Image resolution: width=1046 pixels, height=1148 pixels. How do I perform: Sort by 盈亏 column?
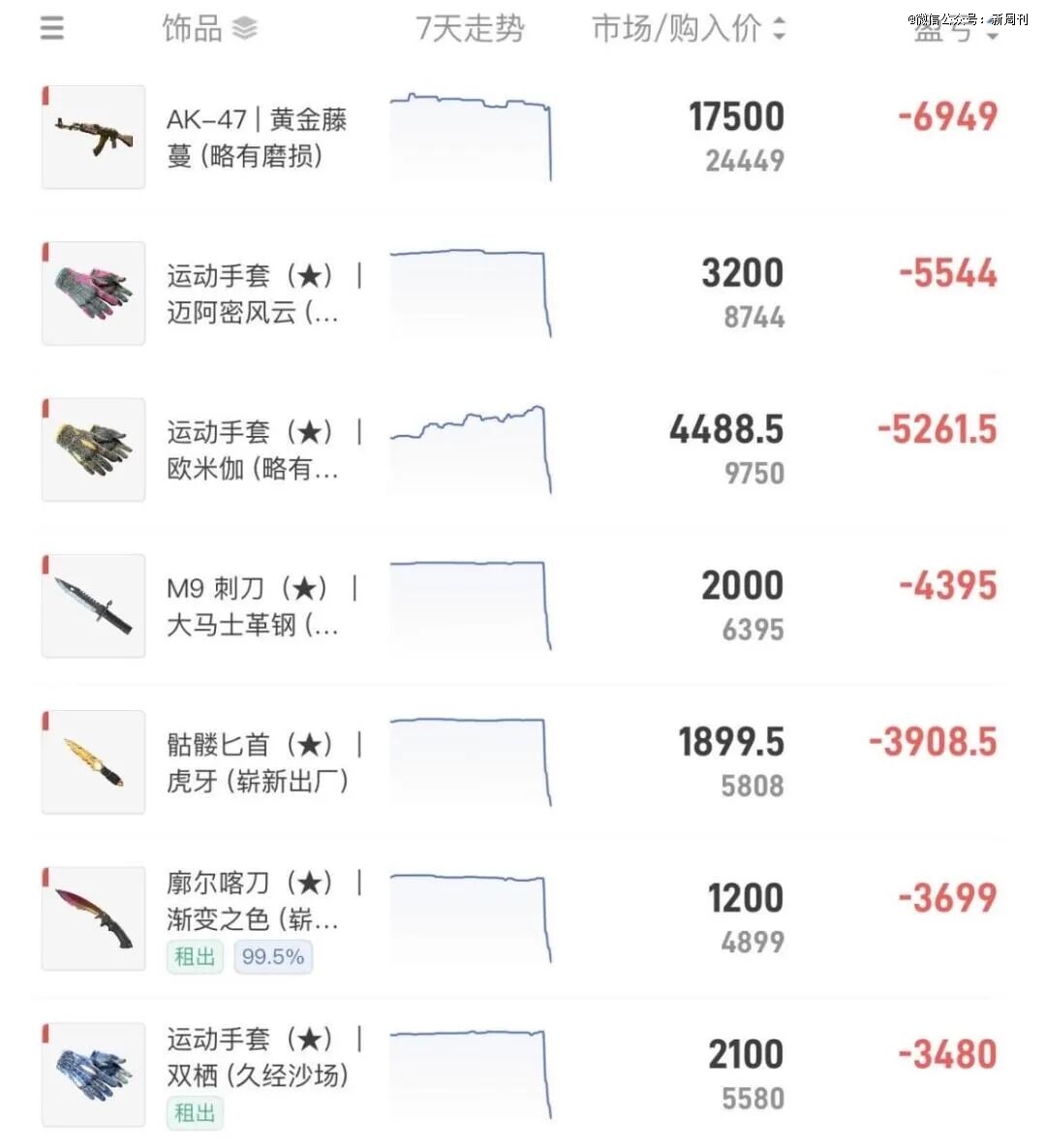tap(955, 33)
